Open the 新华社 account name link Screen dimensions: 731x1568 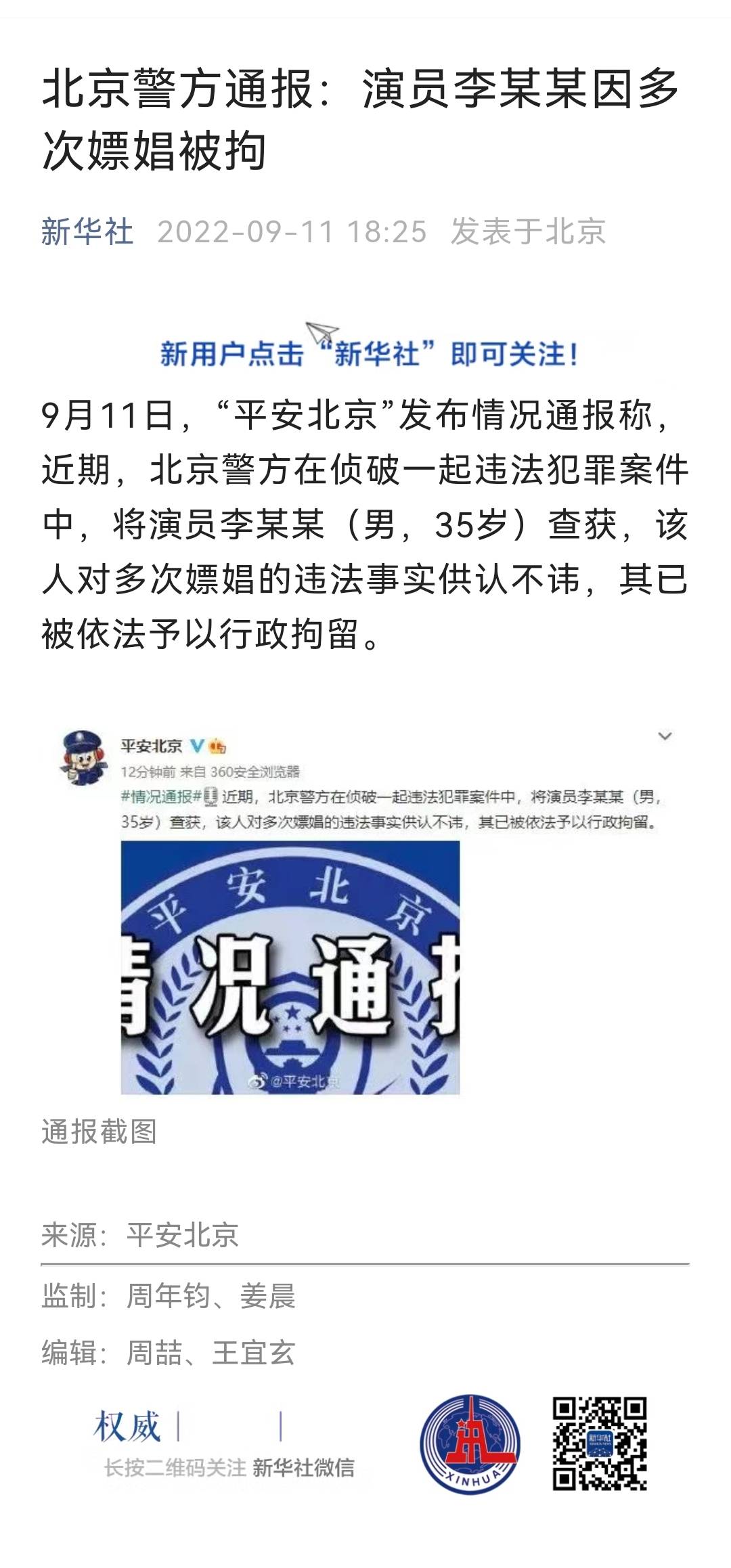coord(87,231)
